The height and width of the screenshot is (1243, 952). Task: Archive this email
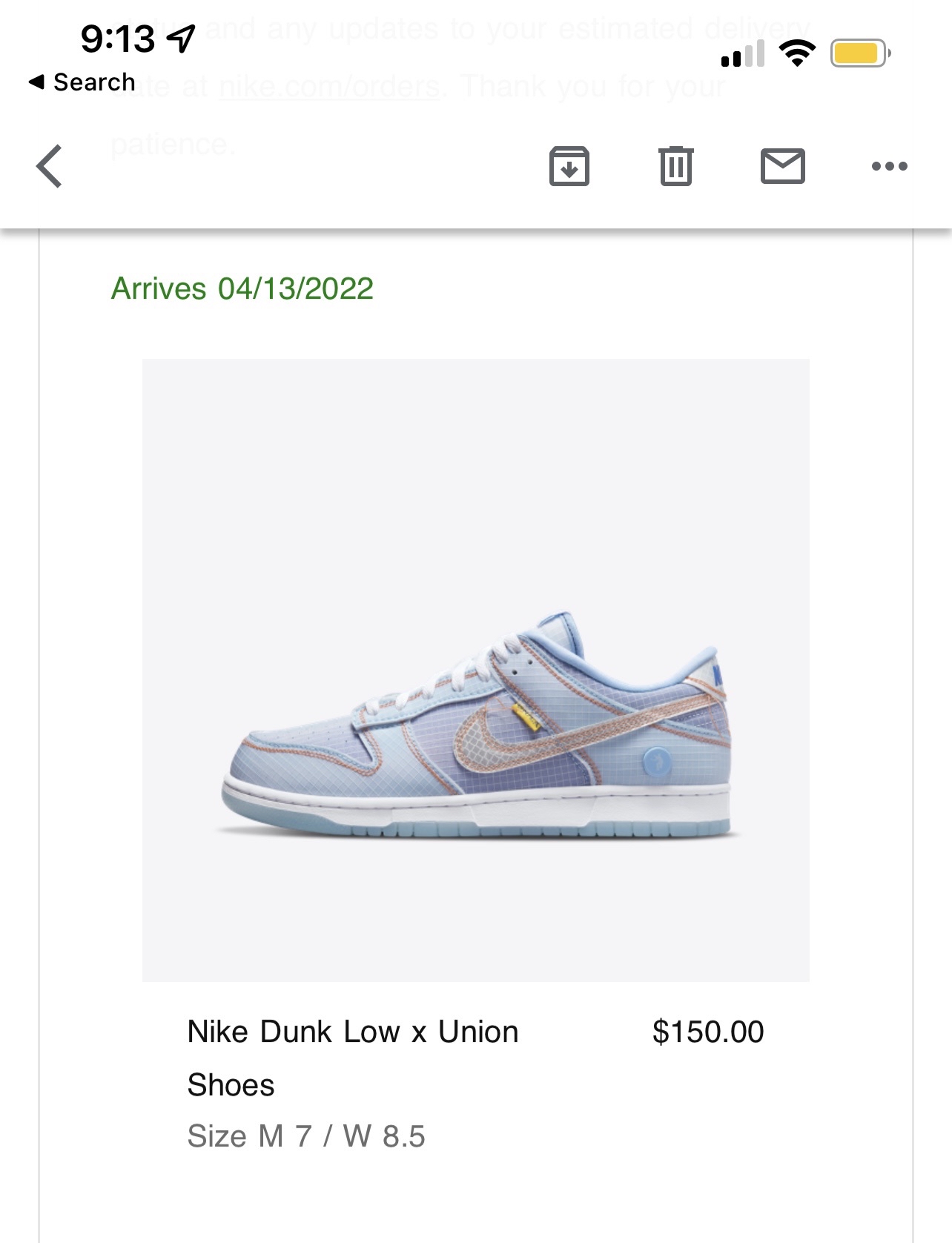pos(569,166)
